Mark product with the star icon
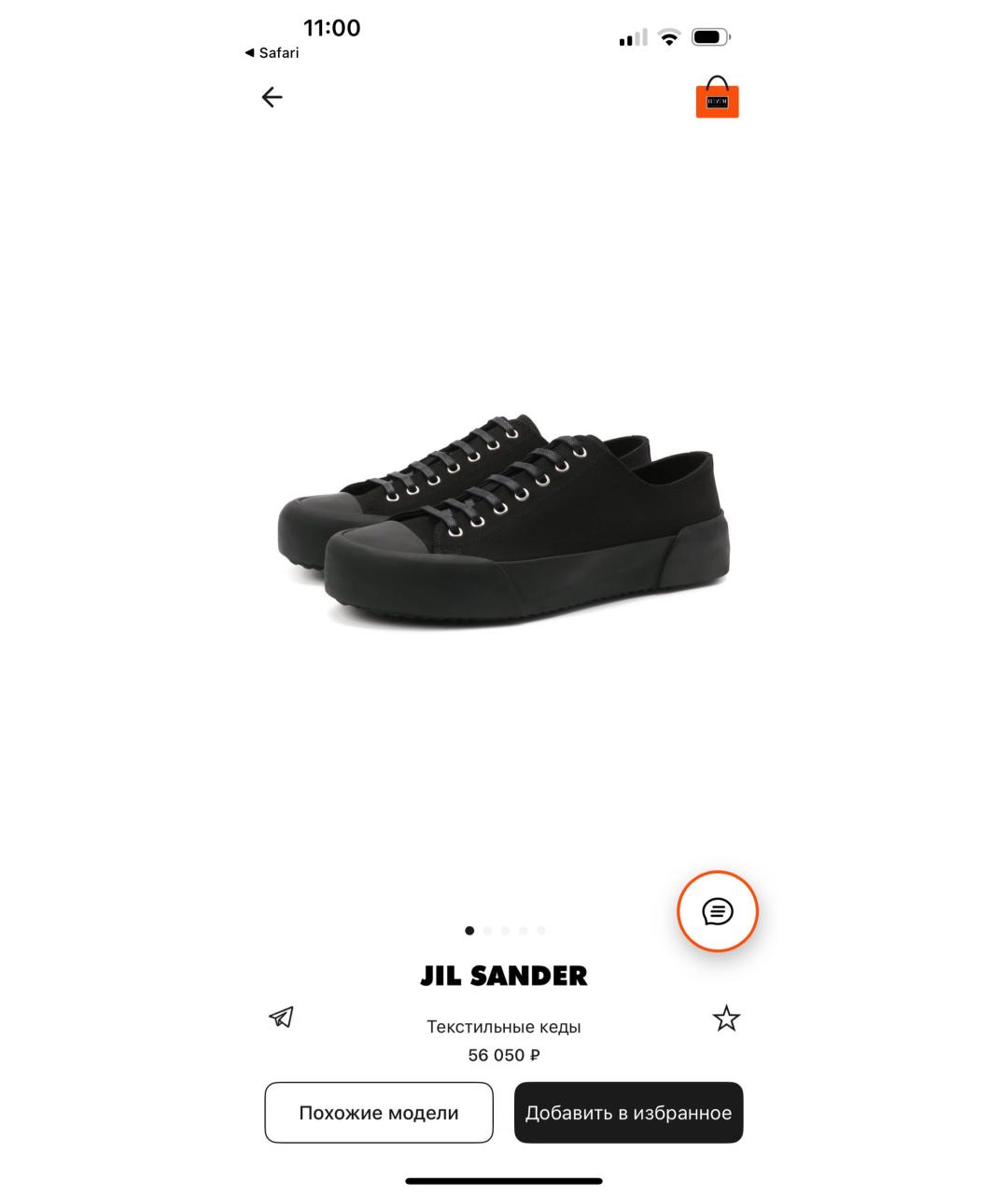 [726, 1018]
